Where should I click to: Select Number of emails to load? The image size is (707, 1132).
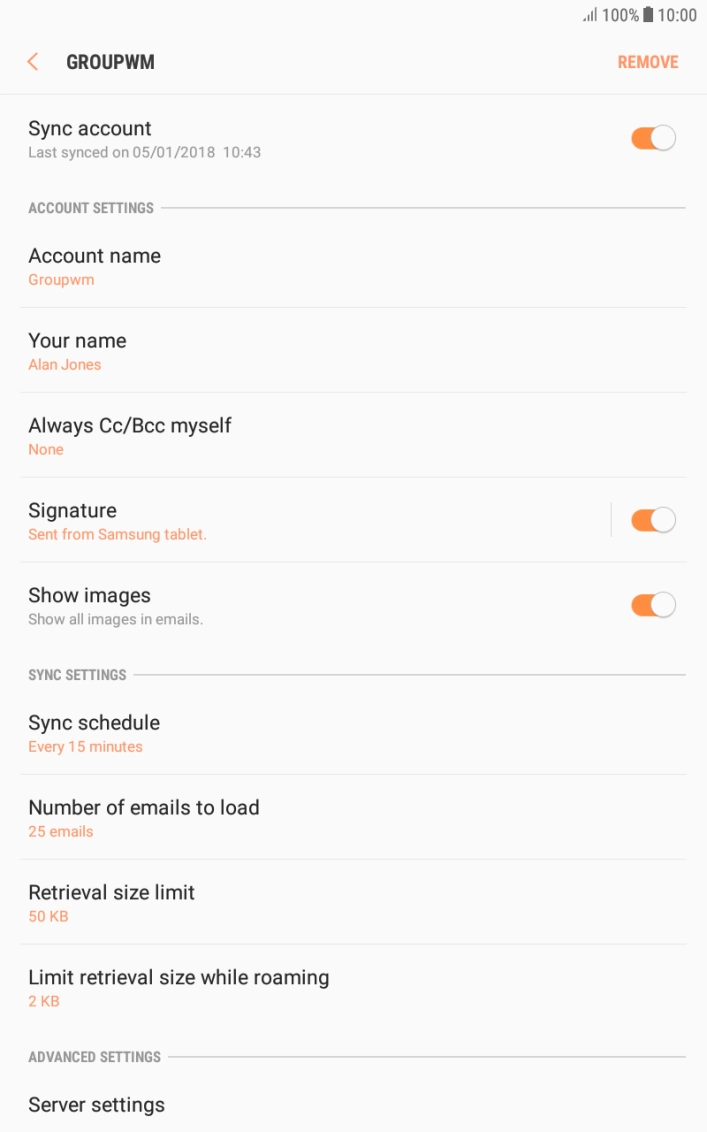click(x=144, y=818)
